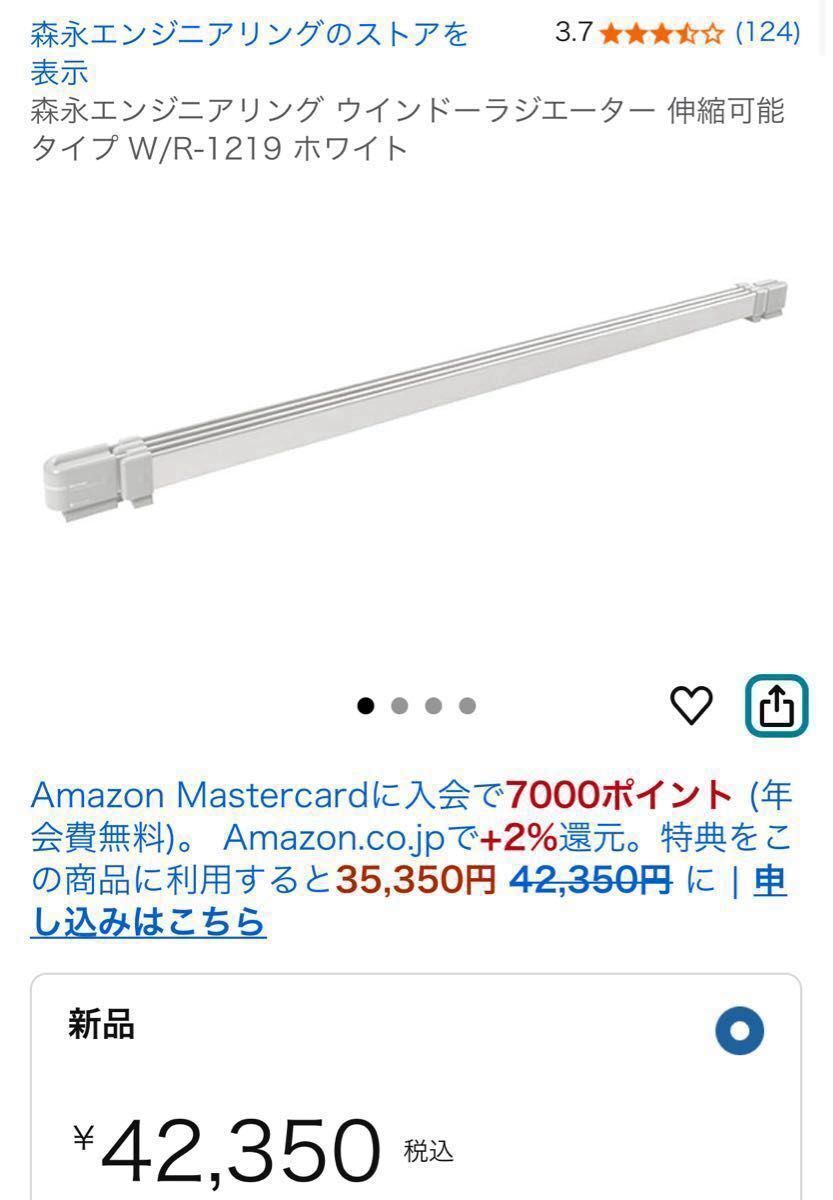Jump to the second image dot
The width and height of the screenshot is (833, 1200).
point(399,706)
